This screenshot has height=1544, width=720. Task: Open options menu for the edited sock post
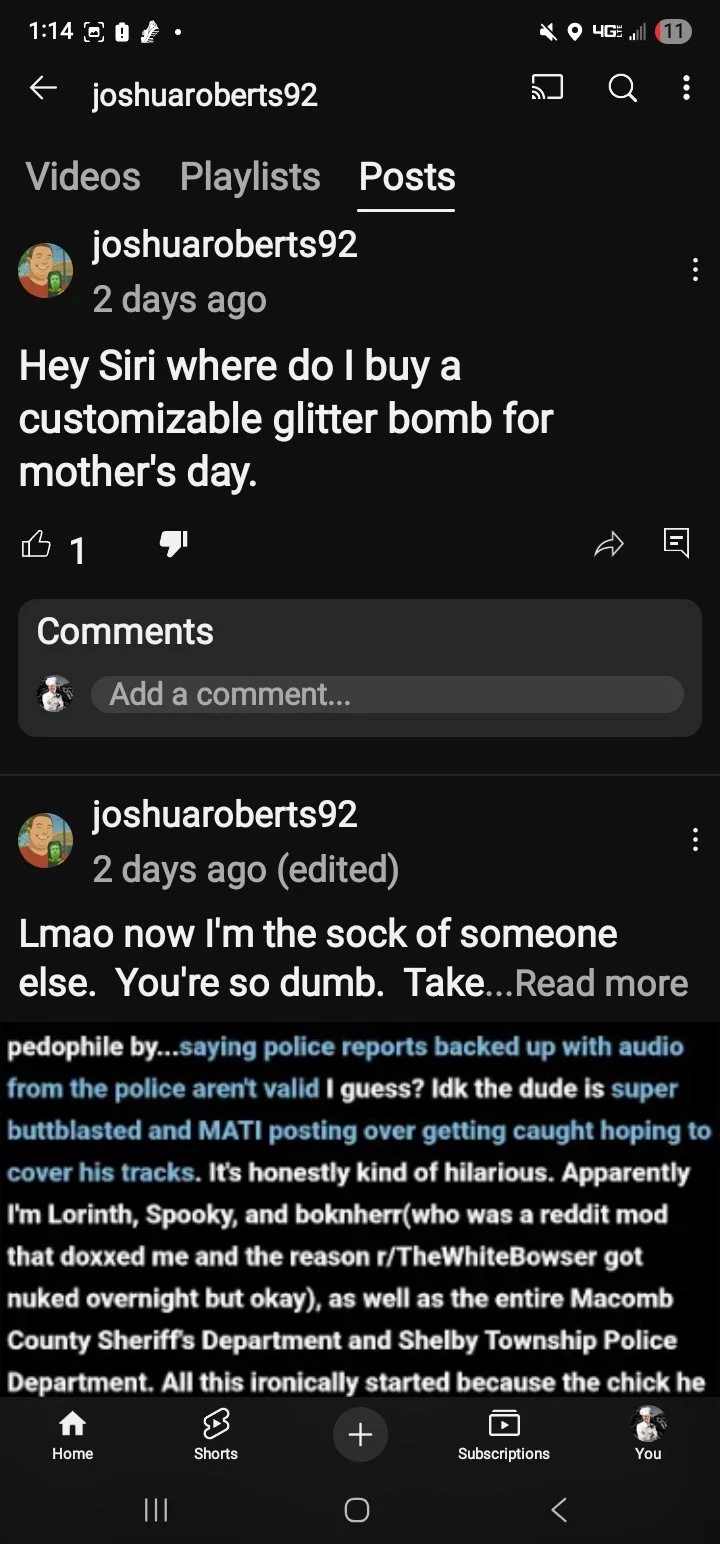695,839
